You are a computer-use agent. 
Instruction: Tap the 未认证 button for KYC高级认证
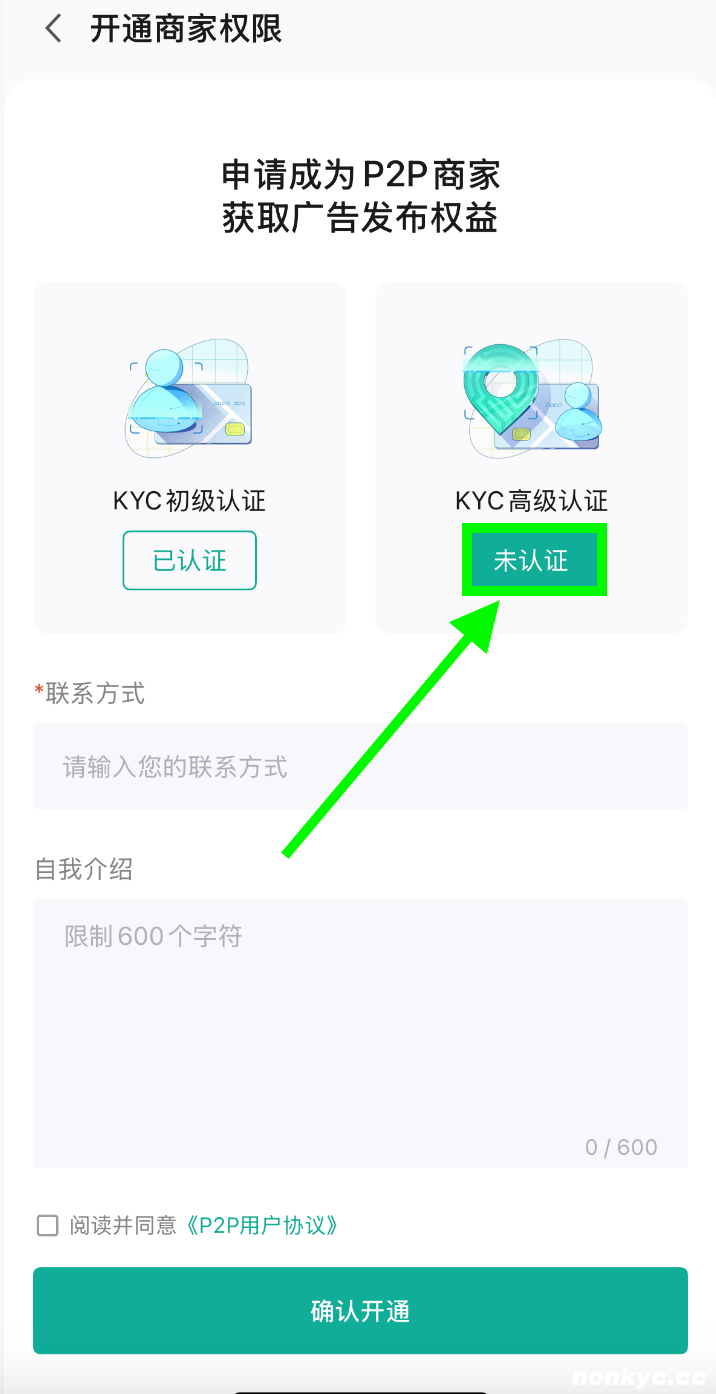pos(533,560)
